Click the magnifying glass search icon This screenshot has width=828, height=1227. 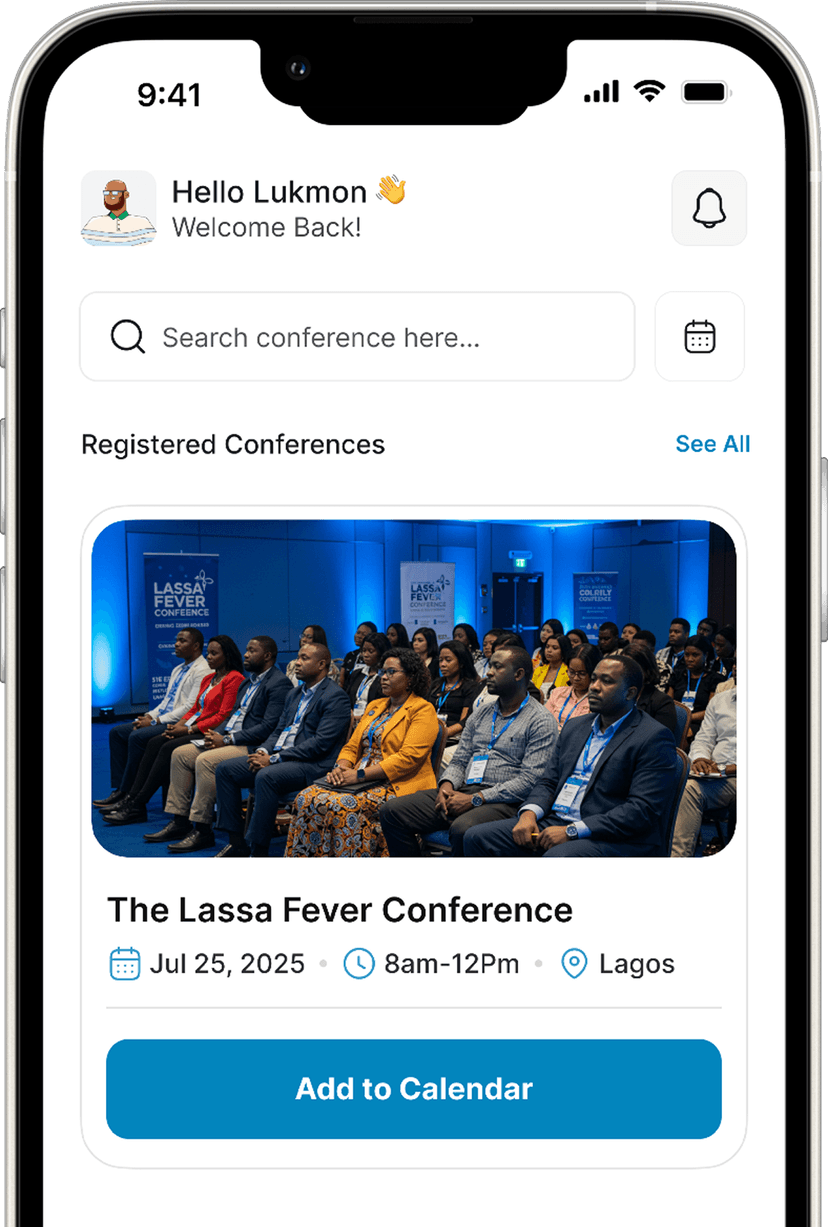coord(127,337)
